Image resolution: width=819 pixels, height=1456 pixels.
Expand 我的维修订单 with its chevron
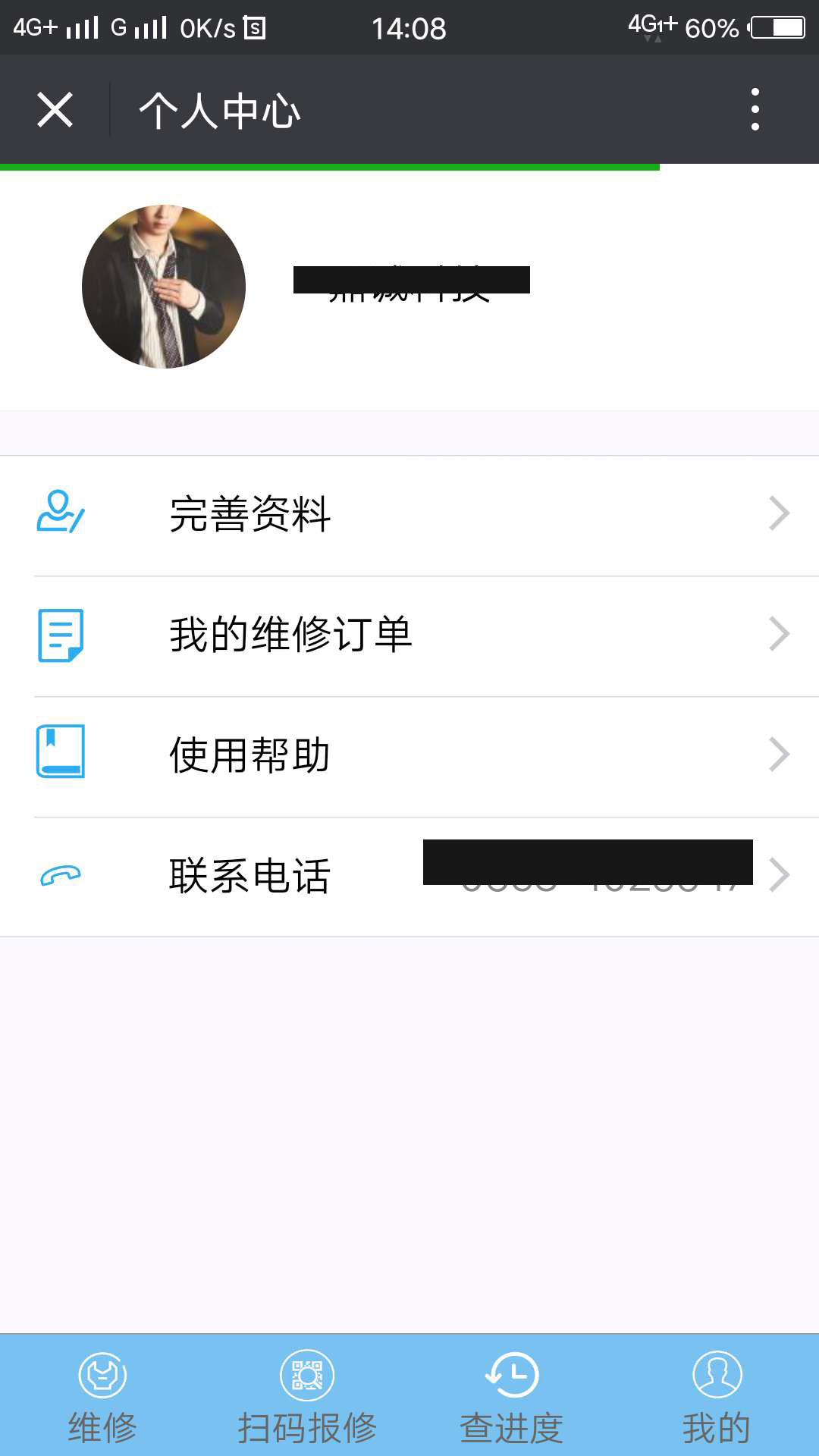tap(779, 632)
